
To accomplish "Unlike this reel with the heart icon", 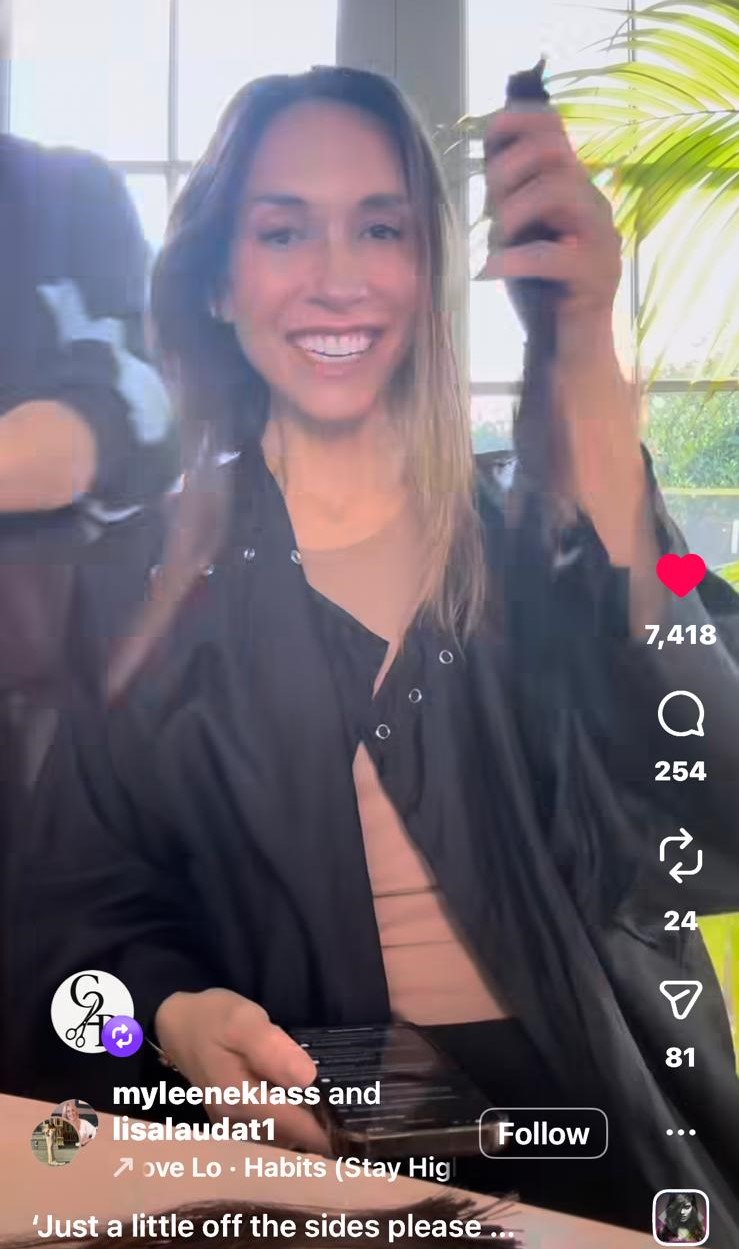I will pyautogui.click(x=680, y=576).
